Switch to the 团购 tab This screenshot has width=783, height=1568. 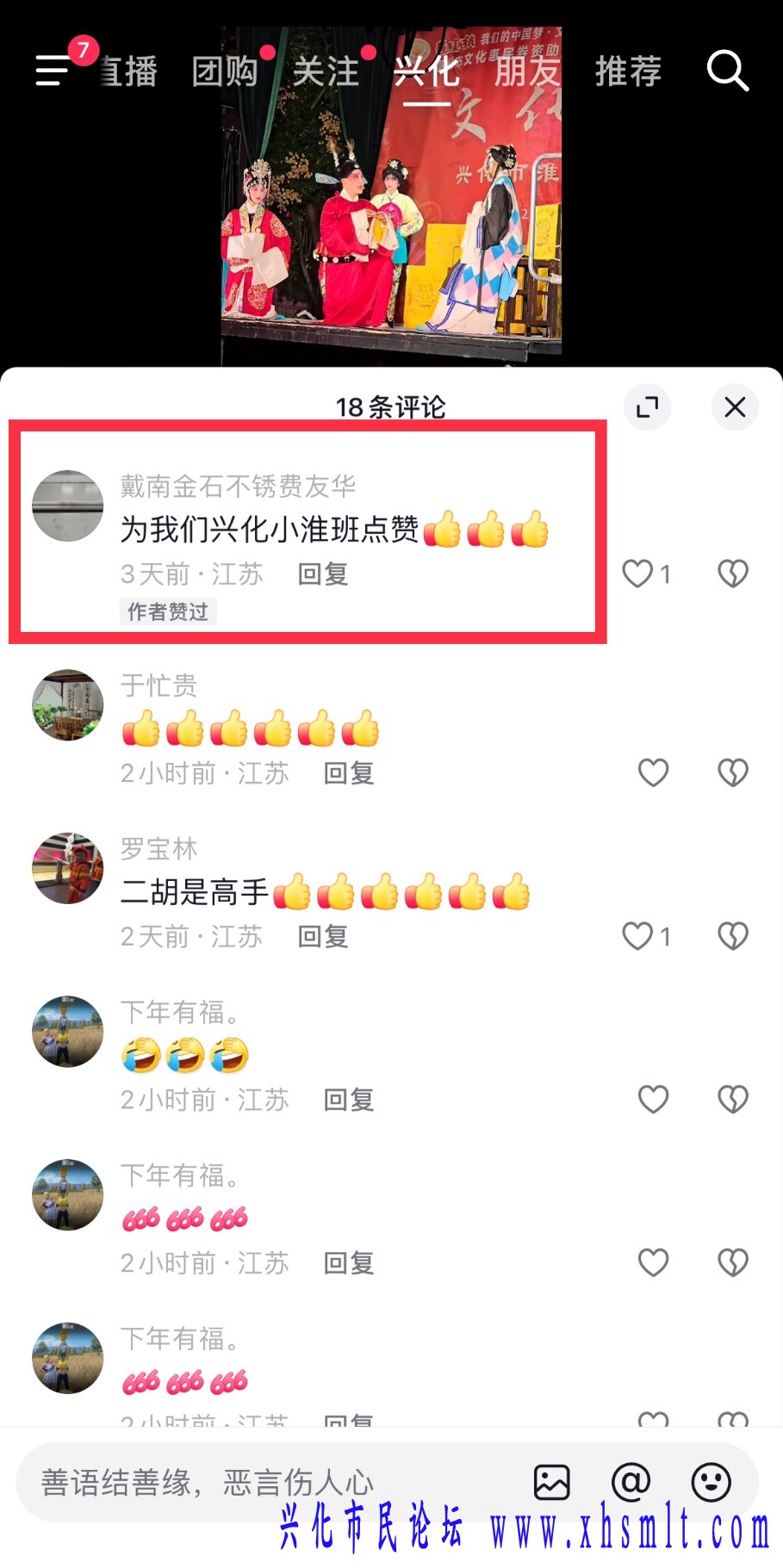tap(225, 71)
